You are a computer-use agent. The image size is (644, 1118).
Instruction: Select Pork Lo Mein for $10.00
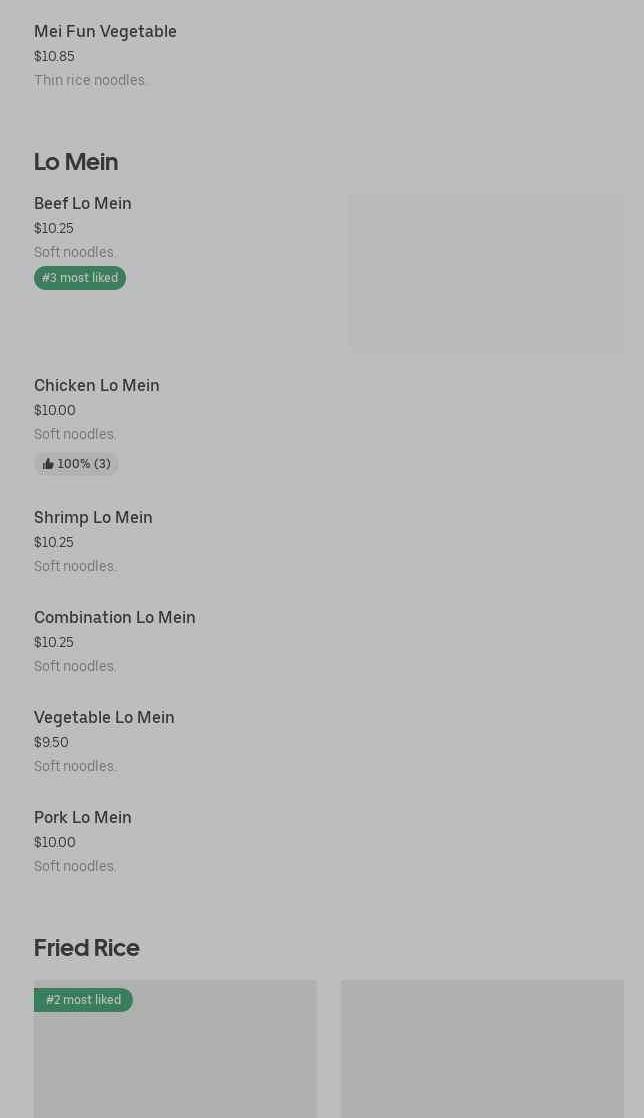coord(83,818)
